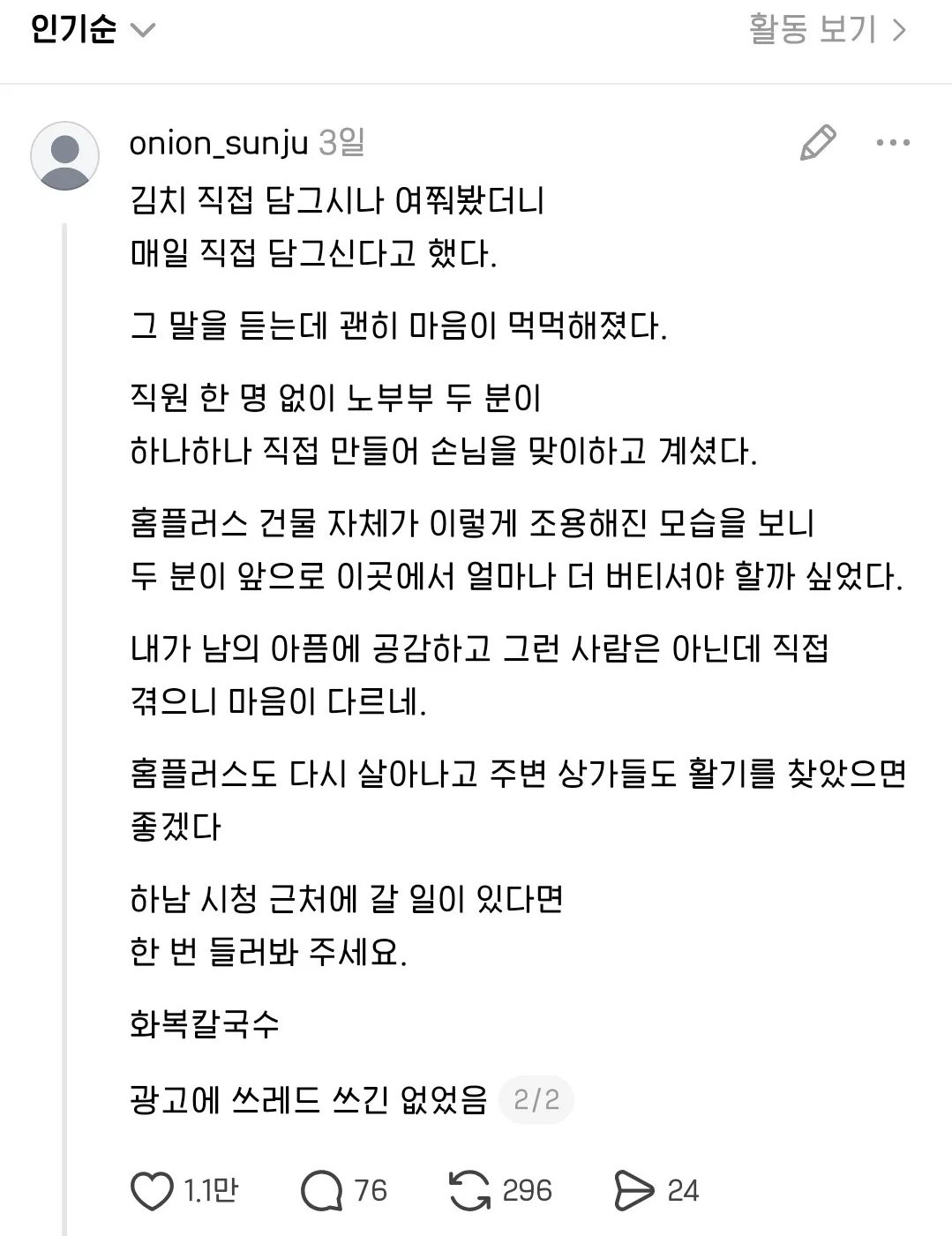
Task: Tap the onion_sunju username
Action: pyautogui.click(x=219, y=143)
